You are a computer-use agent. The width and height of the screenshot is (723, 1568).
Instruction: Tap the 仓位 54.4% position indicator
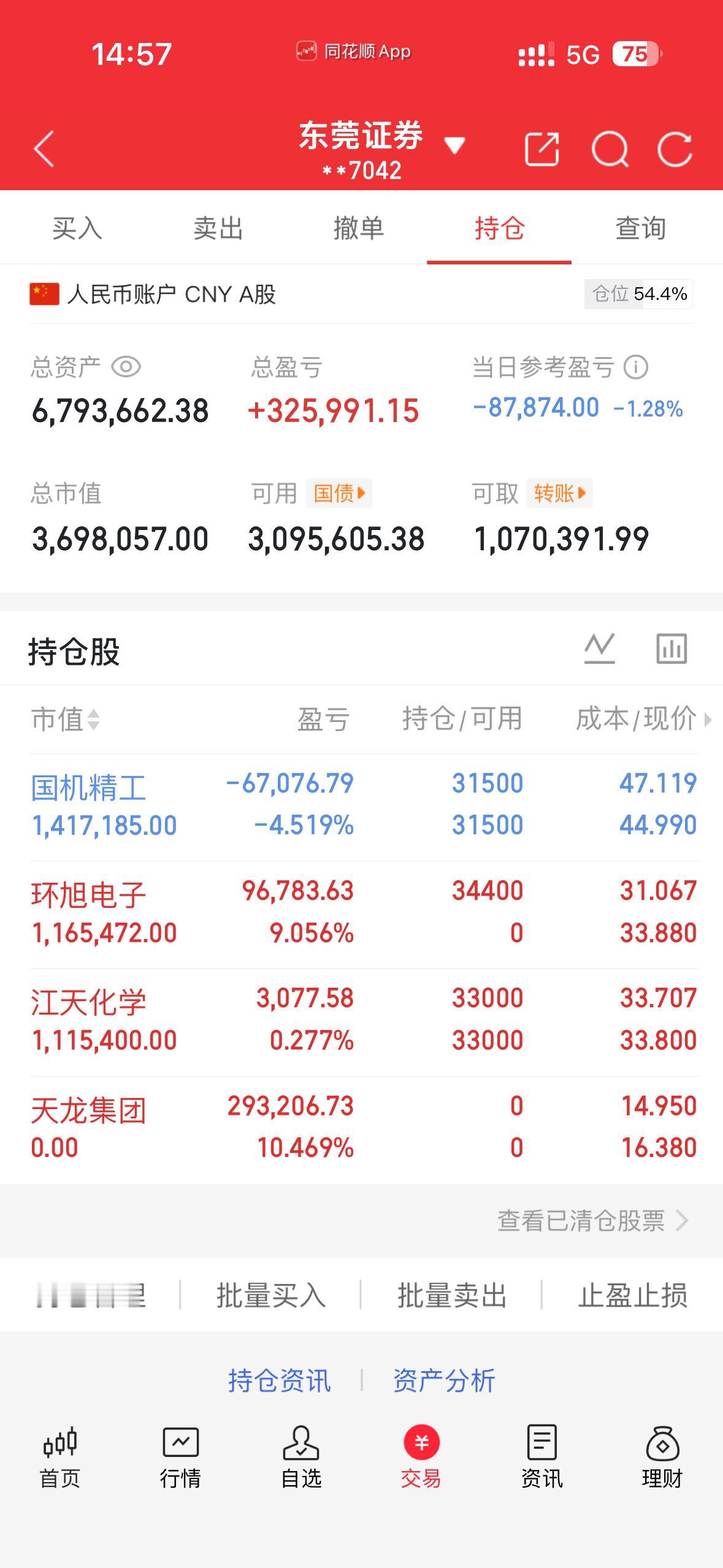point(638,294)
